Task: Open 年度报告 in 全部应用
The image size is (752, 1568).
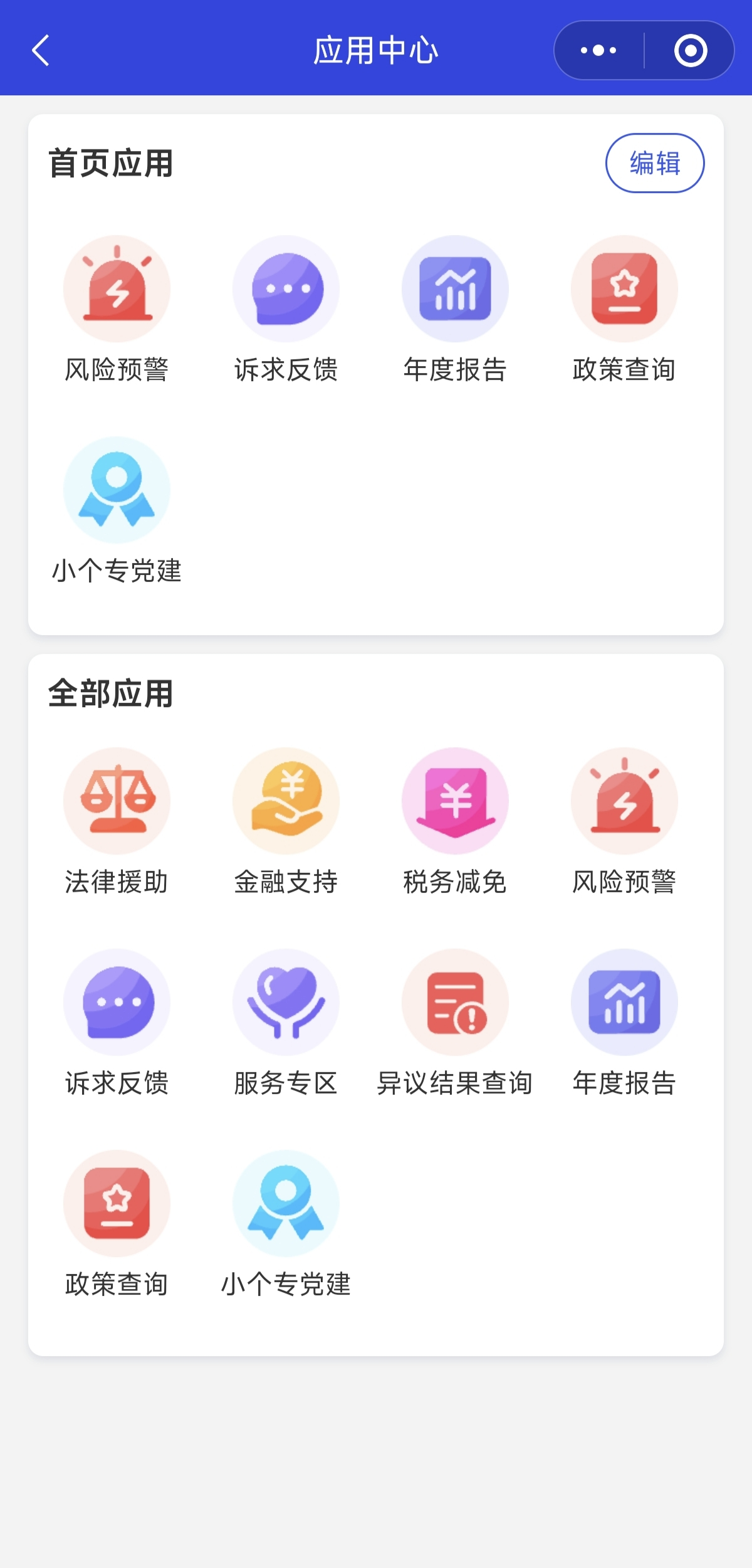Action: coord(624,1023)
